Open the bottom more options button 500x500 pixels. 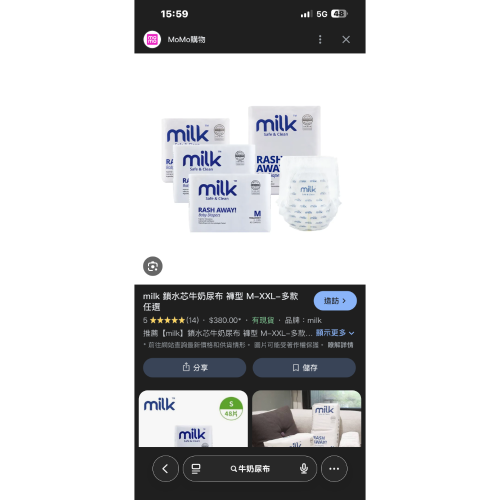(x=334, y=469)
